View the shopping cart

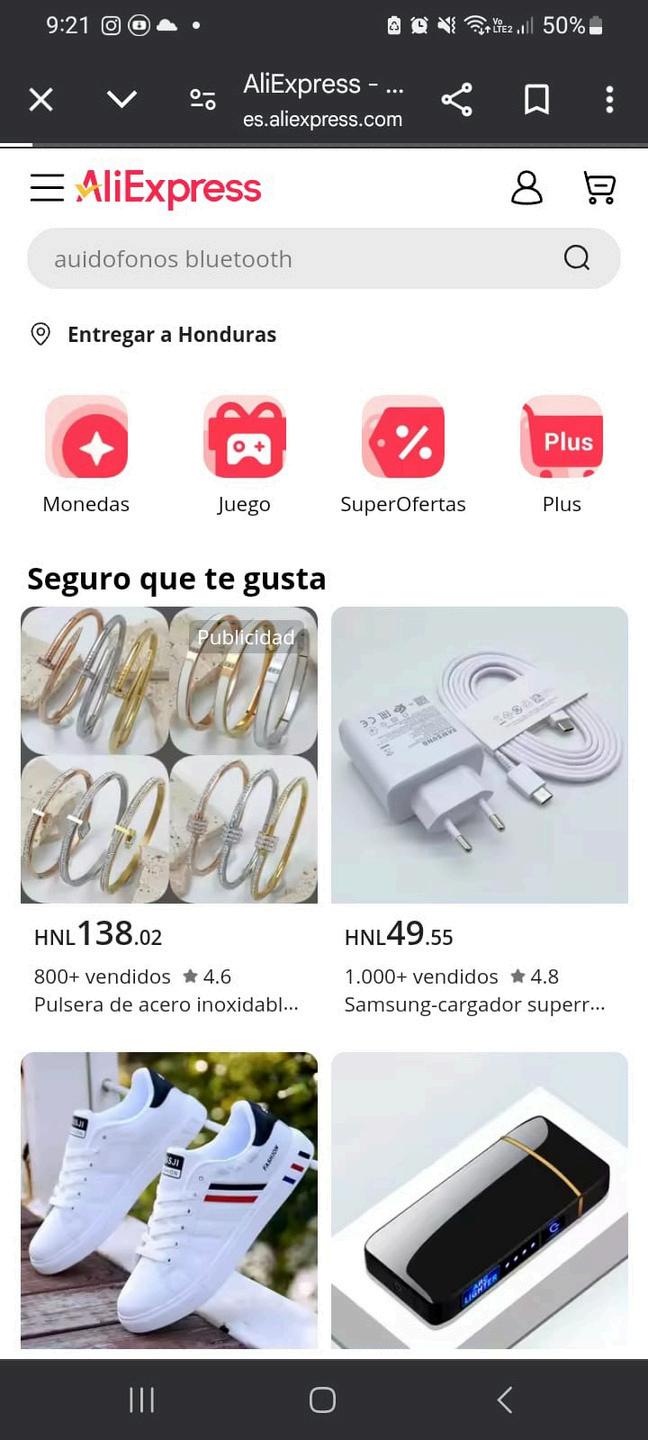[599, 188]
